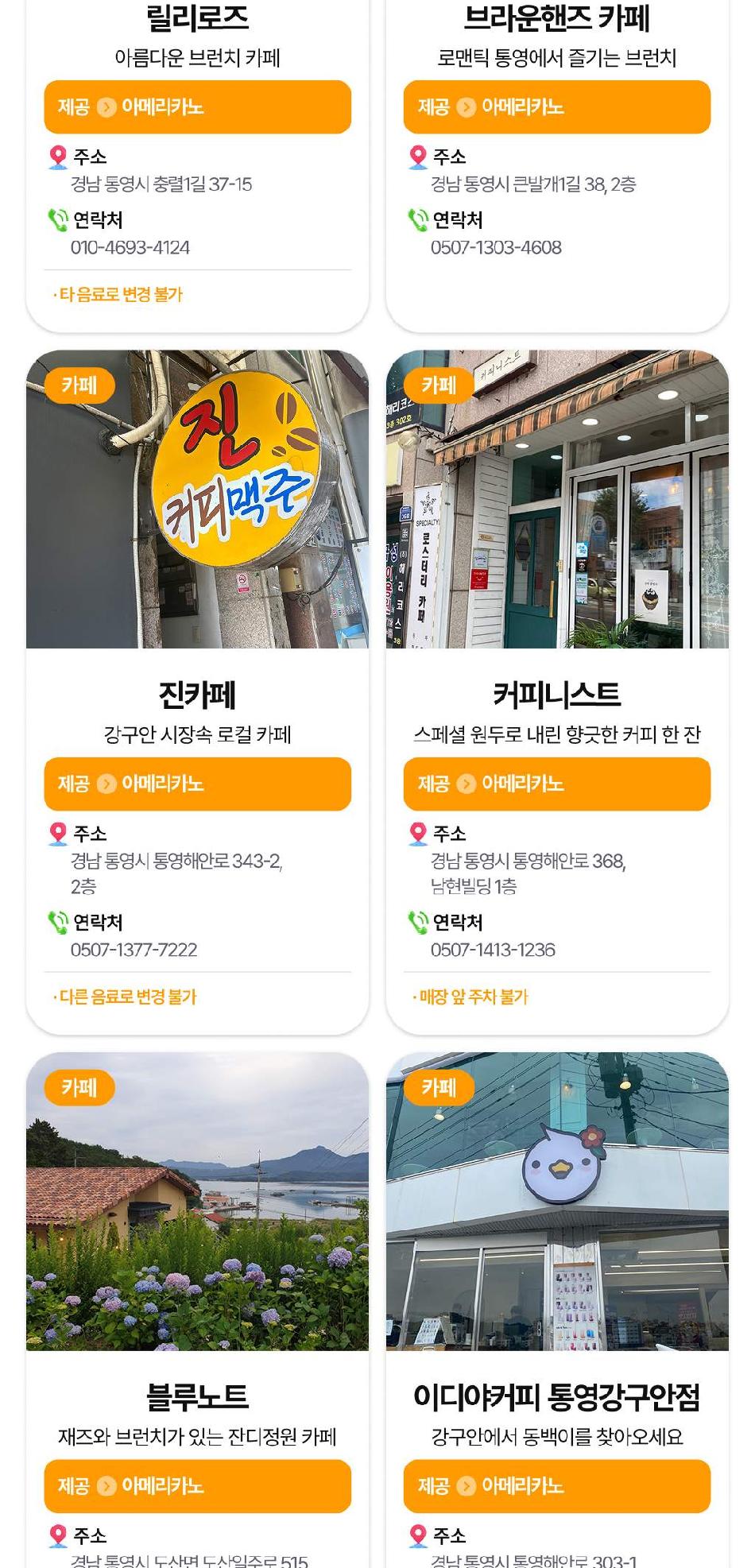Click the location pin icon under 릴리로즈
The width and height of the screenshot is (755, 1568).
coord(56,157)
